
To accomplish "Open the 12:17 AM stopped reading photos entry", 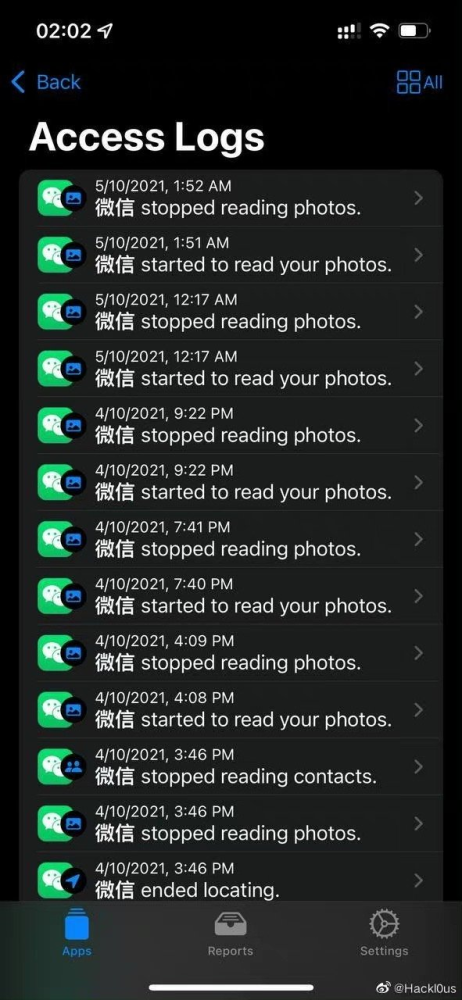I will (231, 311).
